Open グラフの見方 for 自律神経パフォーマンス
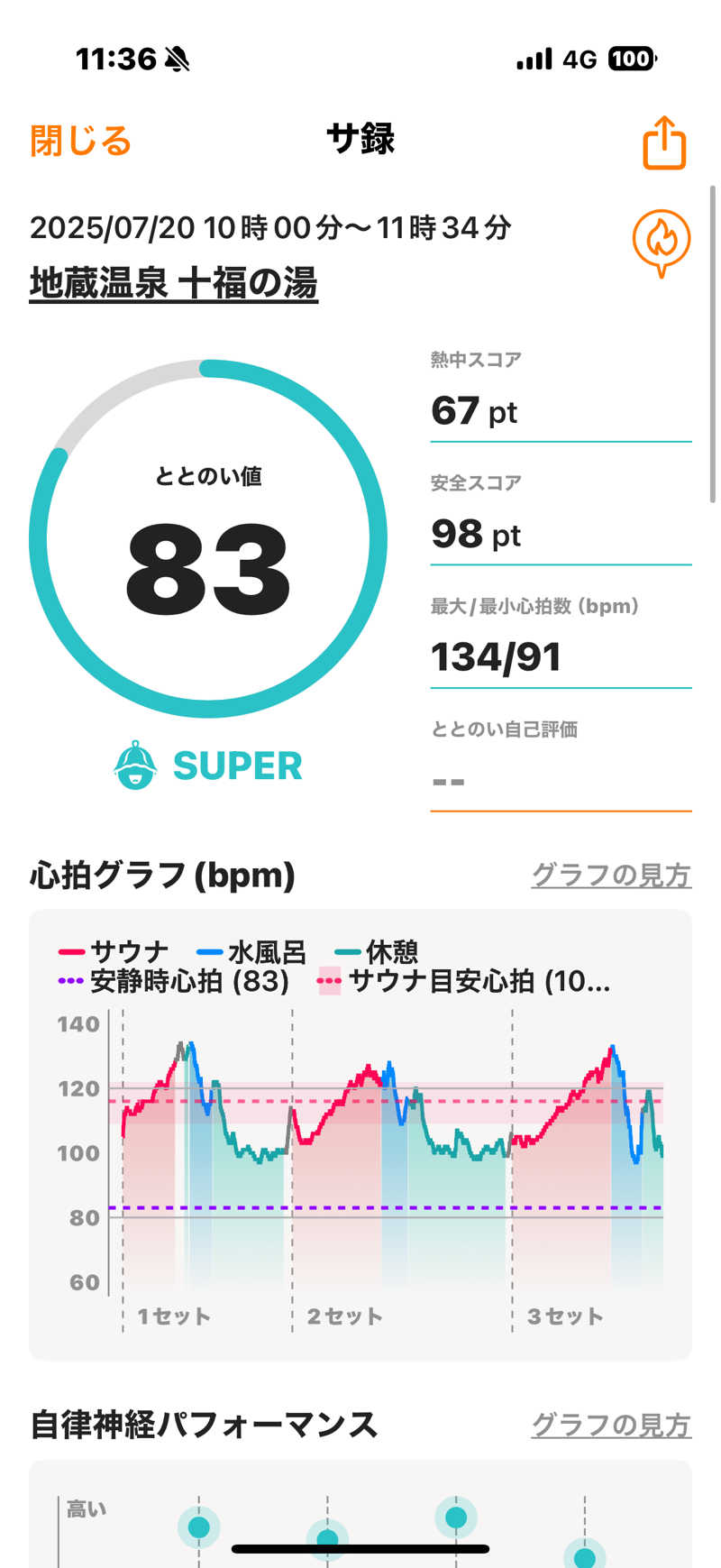This screenshot has height=1568, width=721. (611, 1425)
